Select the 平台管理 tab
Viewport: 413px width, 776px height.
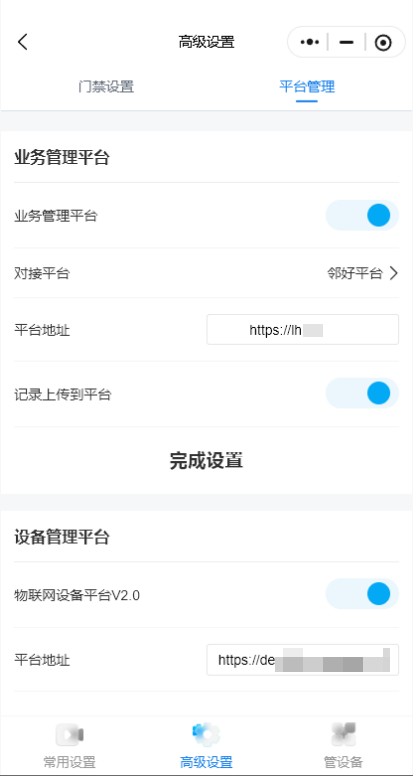click(307, 87)
